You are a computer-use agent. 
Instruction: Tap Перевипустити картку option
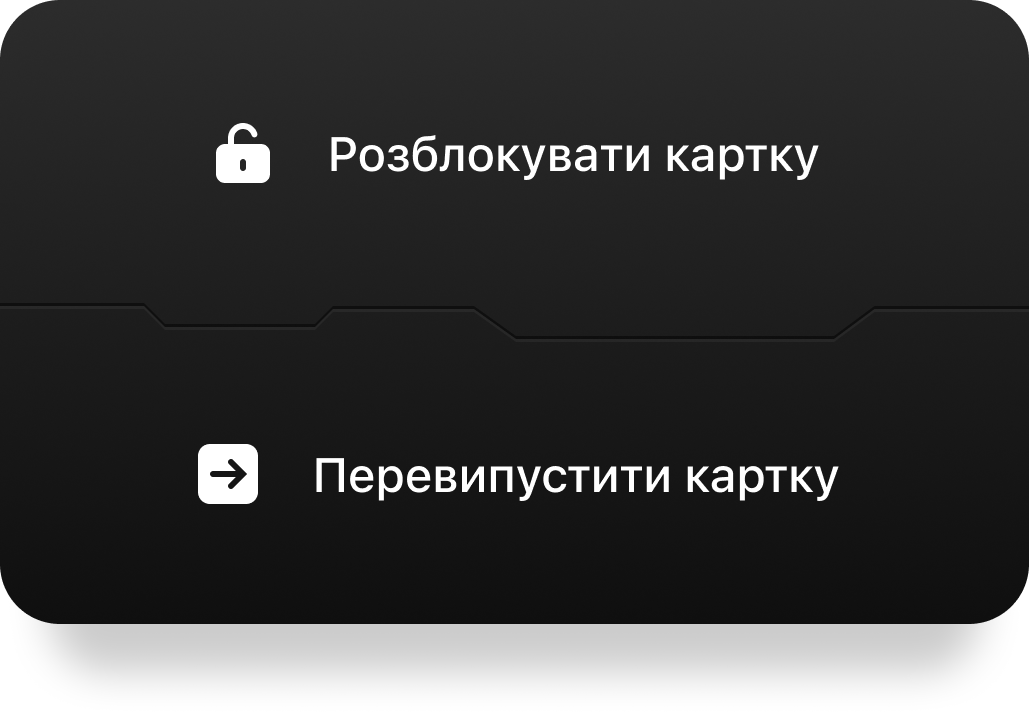(516, 475)
